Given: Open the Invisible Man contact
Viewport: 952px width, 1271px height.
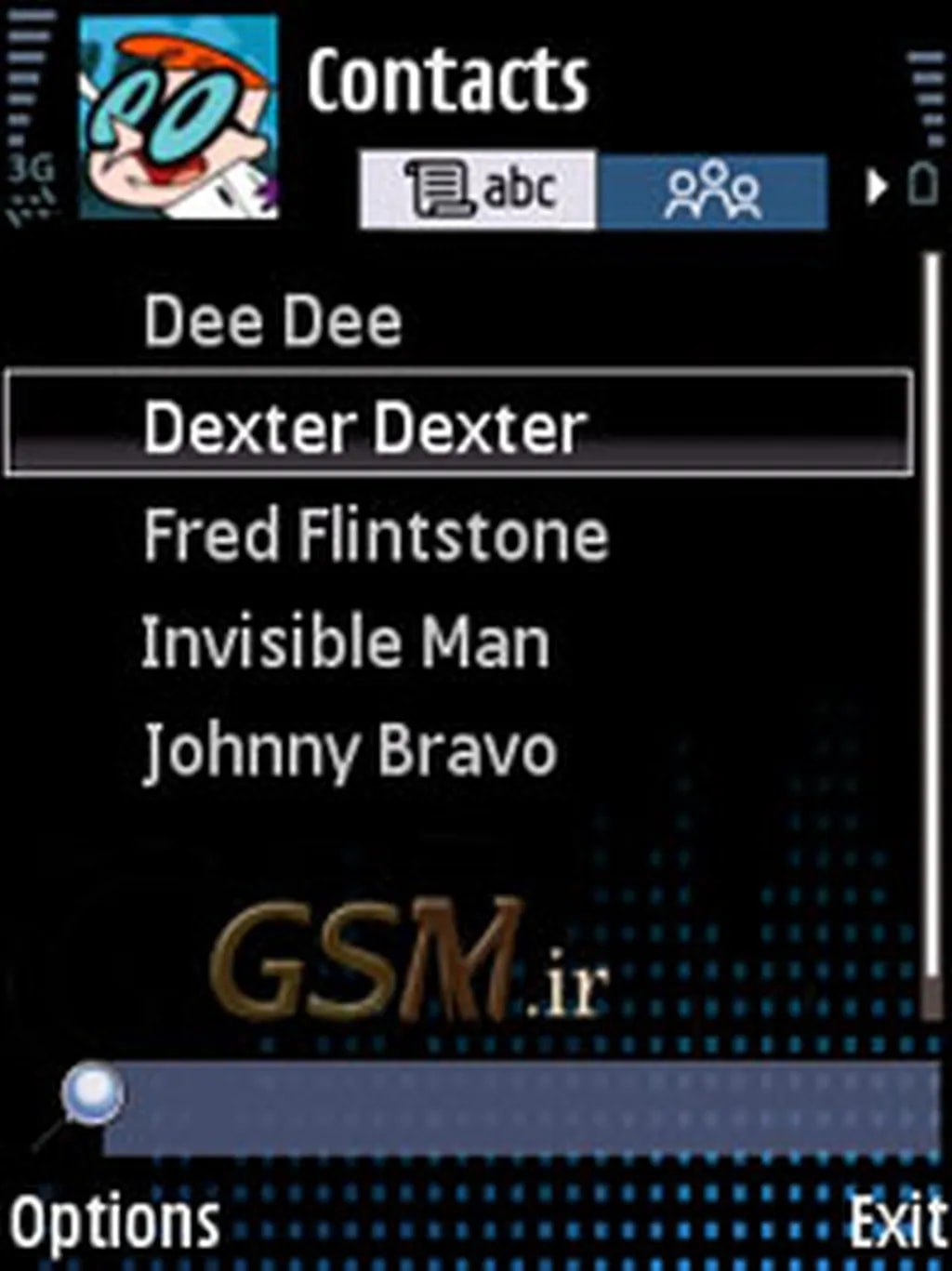Looking at the screenshot, I should [345, 642].
